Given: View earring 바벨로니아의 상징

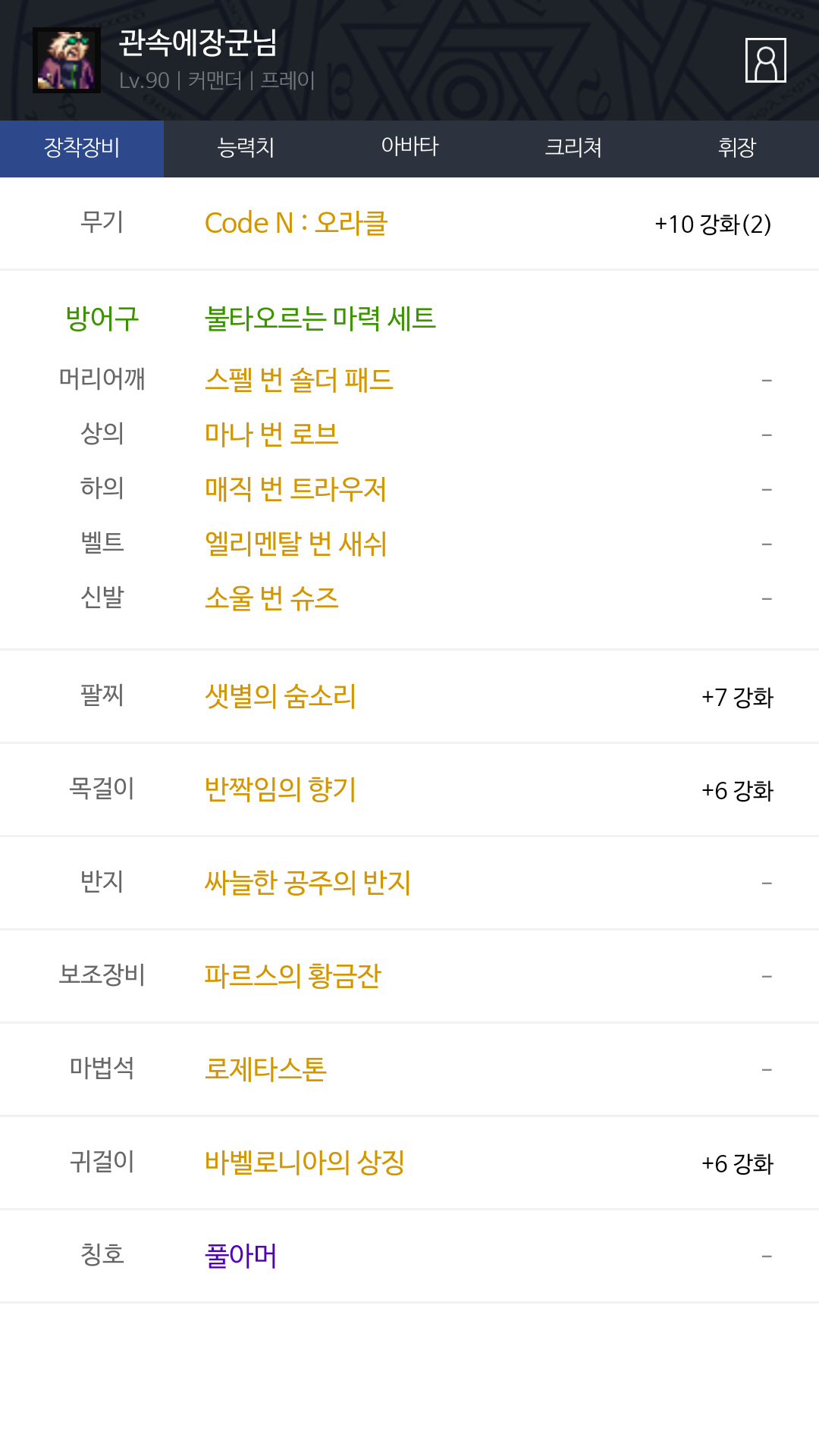Looking at the screenshot, I should 305,1163.
